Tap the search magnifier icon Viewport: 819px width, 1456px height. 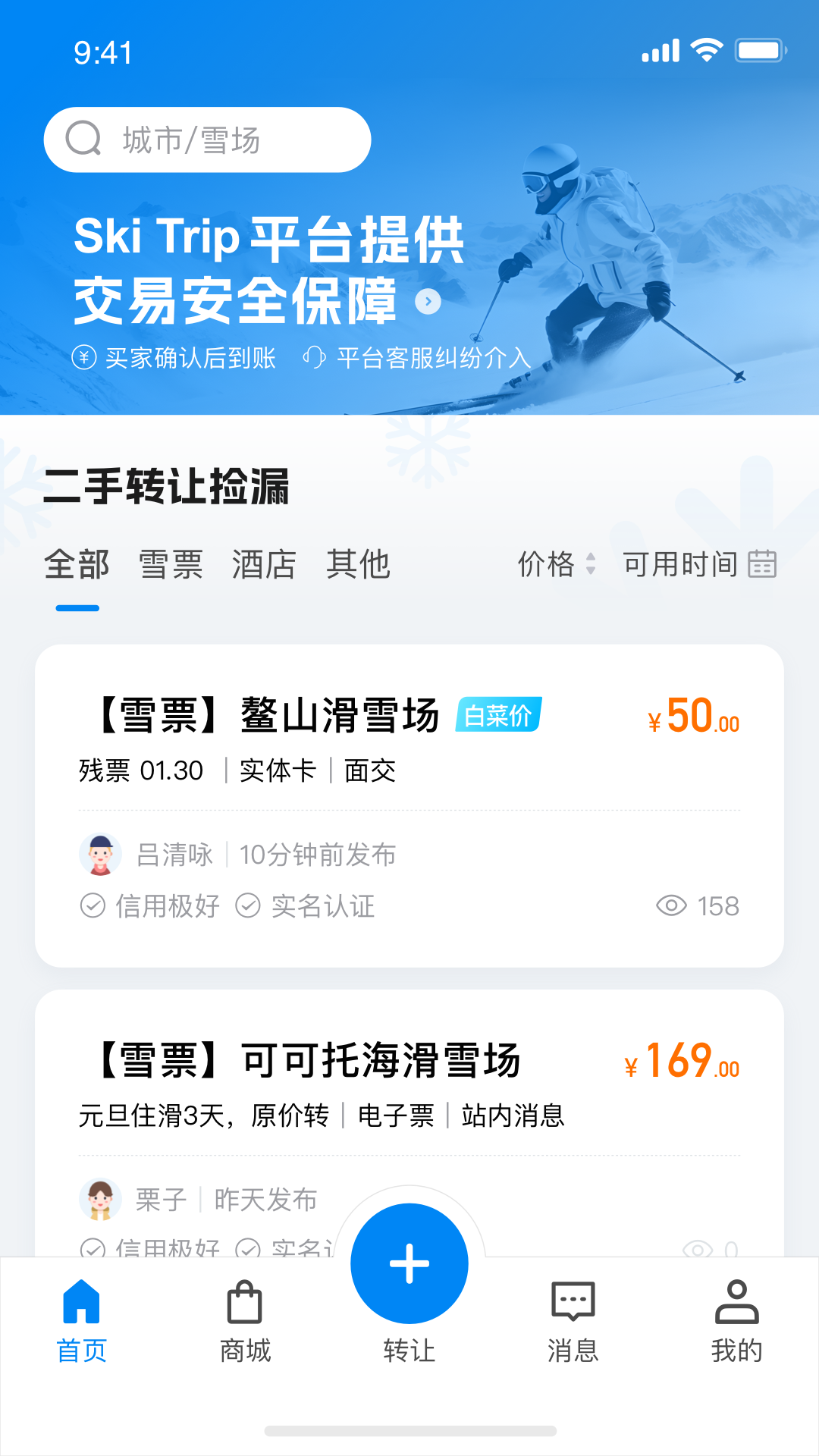pyautogui.click(x=84, y=138)
